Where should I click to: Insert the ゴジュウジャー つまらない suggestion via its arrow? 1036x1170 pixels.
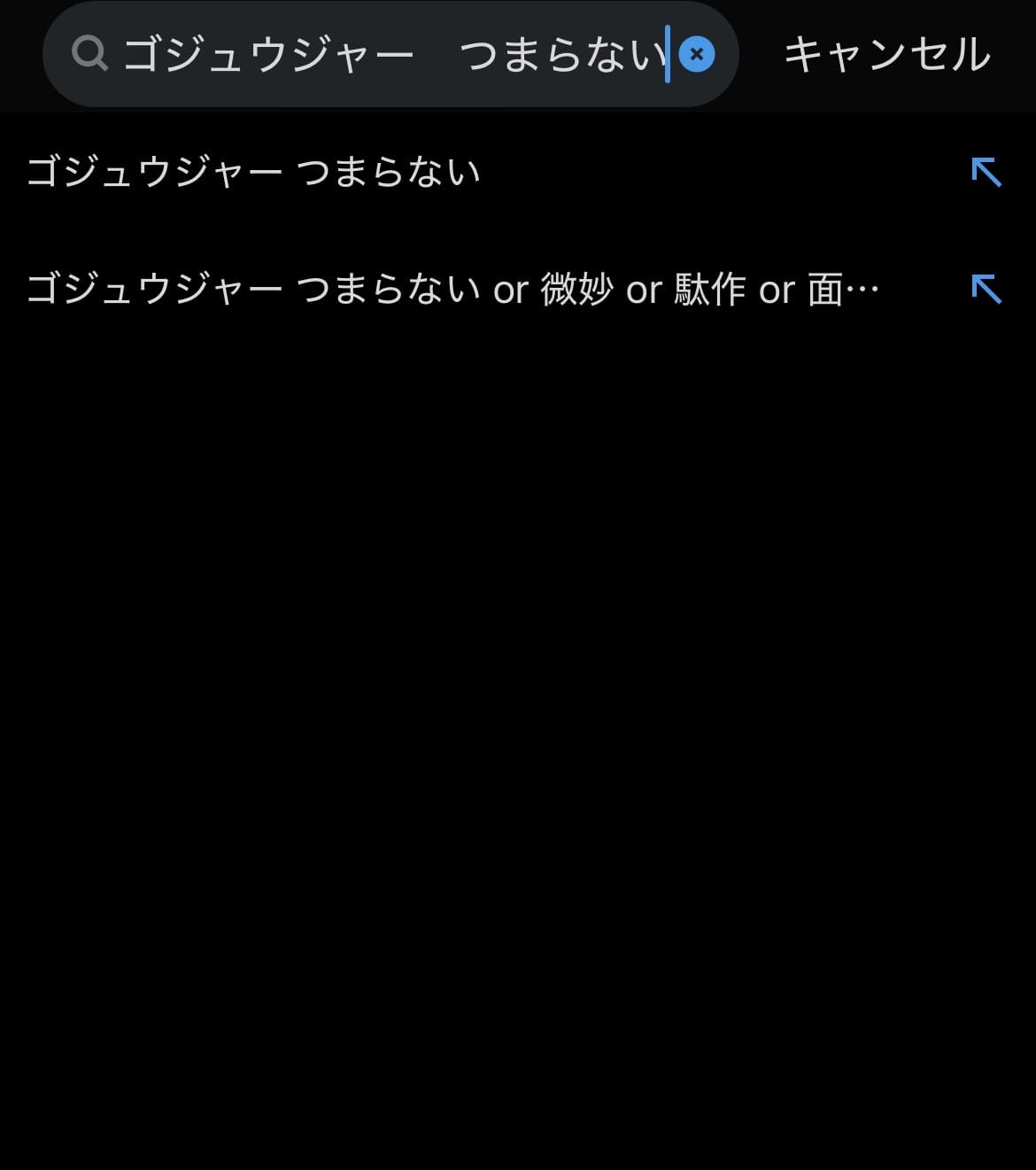[x=986, y=172]
